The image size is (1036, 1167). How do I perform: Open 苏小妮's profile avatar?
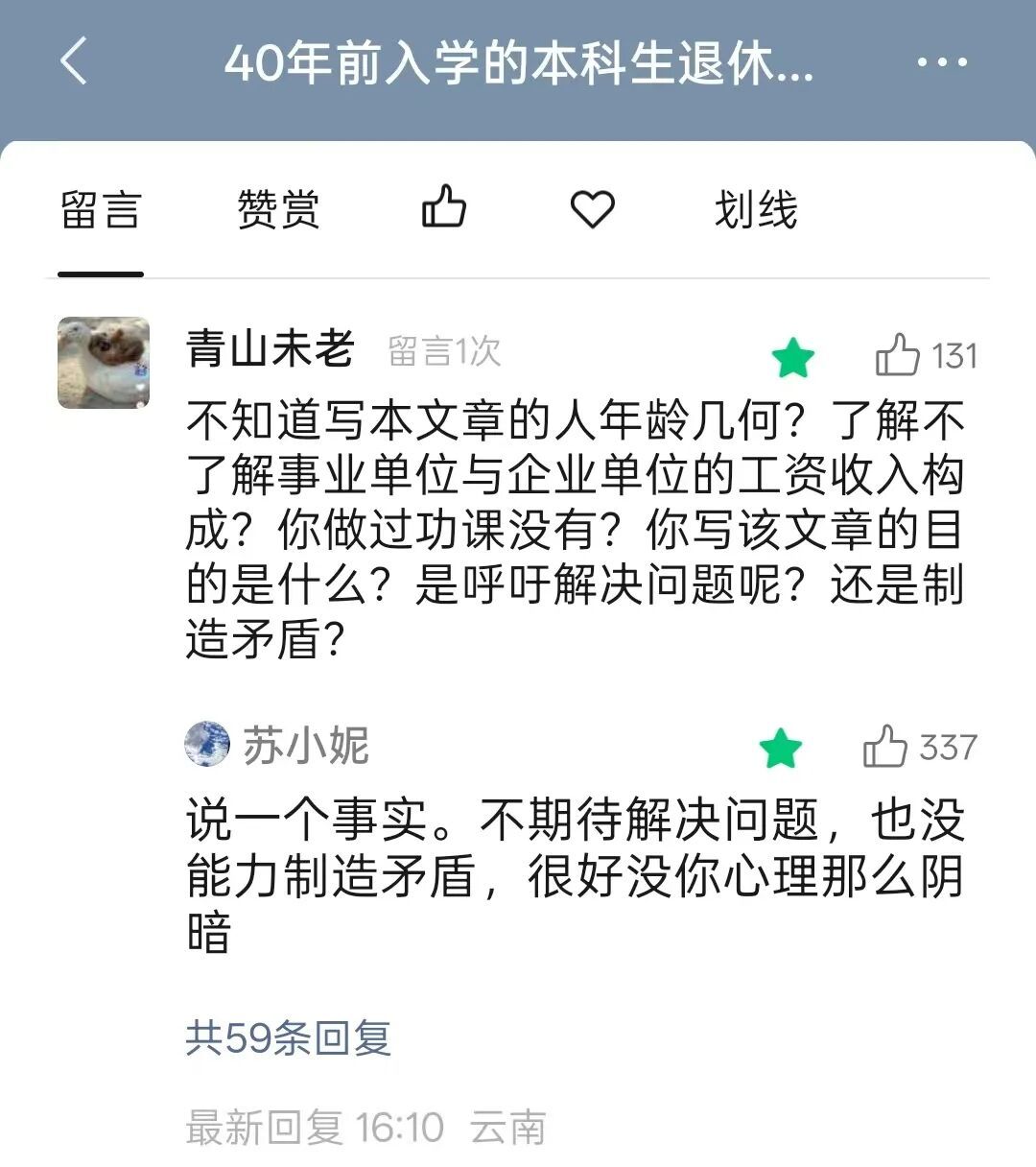click(207, 745)
